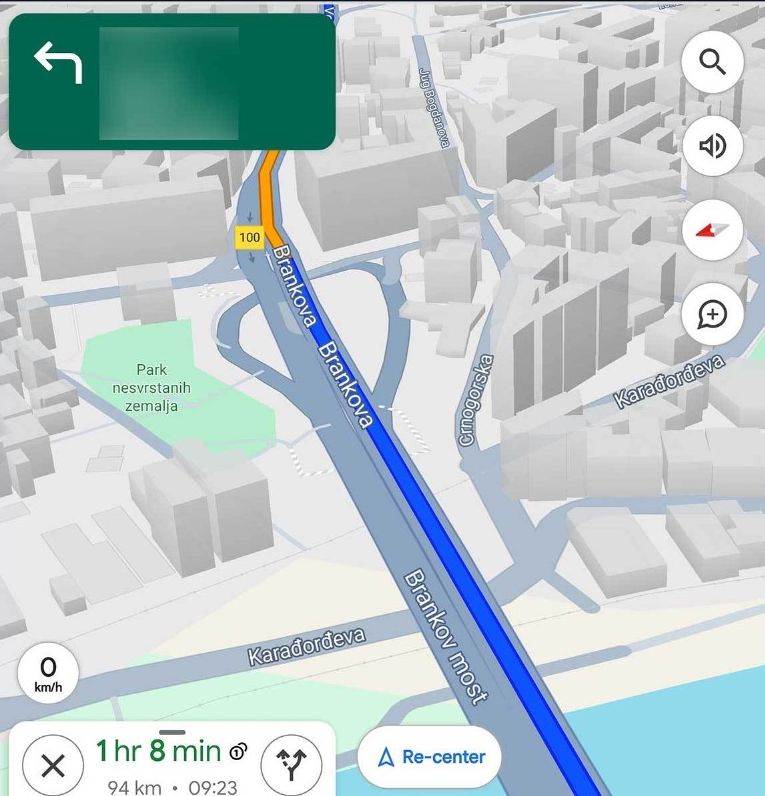Tap the compass to toggle north-up view

coord(713,231)
